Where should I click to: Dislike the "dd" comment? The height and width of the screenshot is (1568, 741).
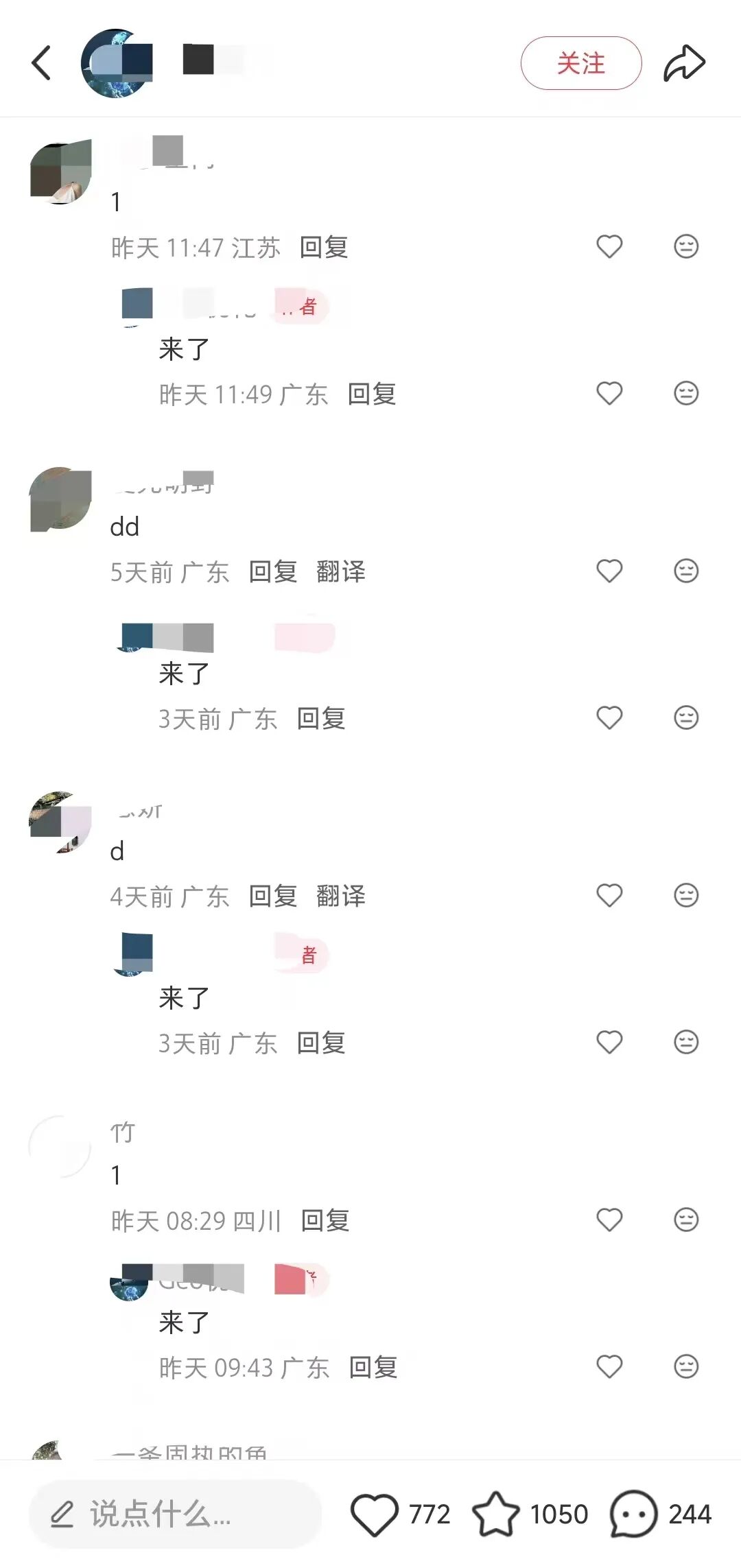(x=686, y=571)
